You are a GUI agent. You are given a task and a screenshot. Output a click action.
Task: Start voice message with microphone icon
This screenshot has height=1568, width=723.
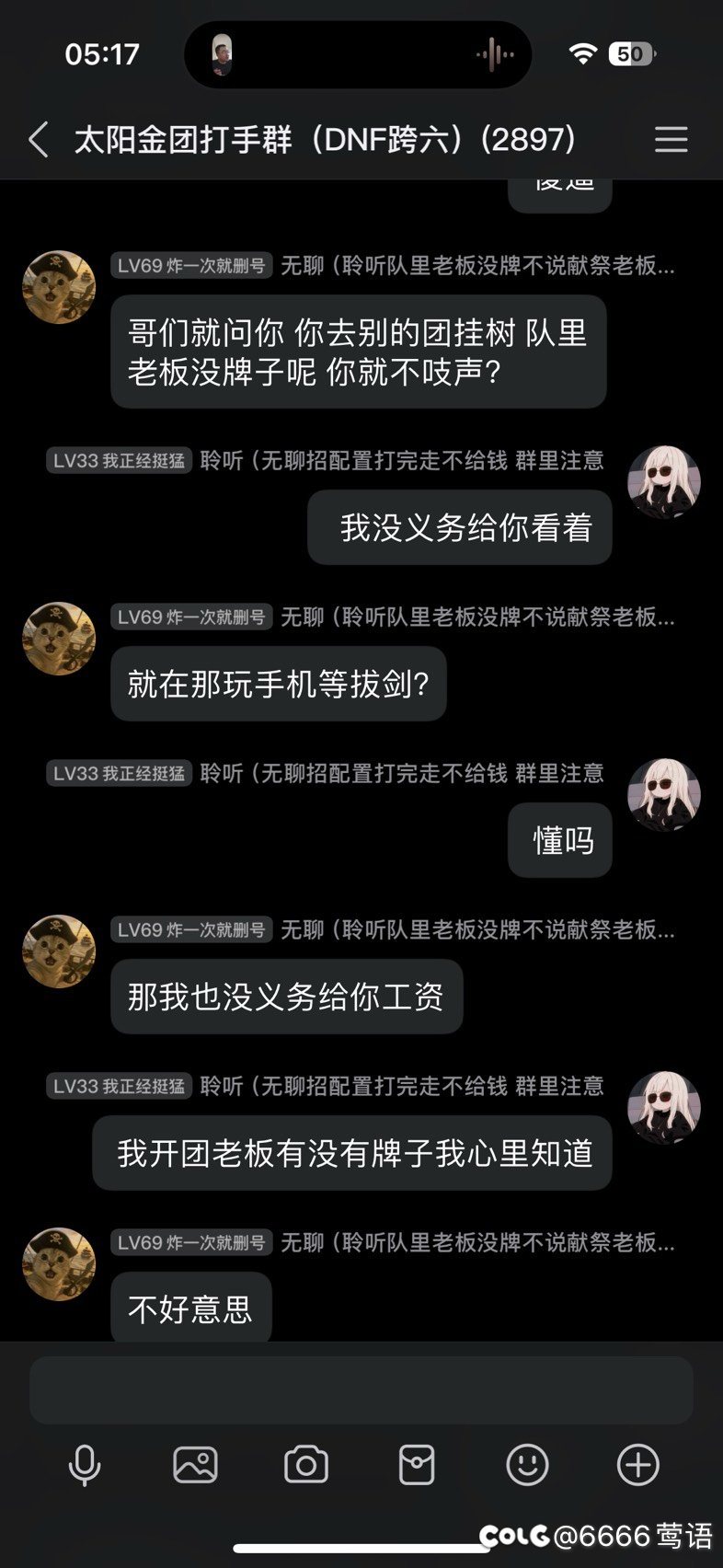tap(85, 1464)
